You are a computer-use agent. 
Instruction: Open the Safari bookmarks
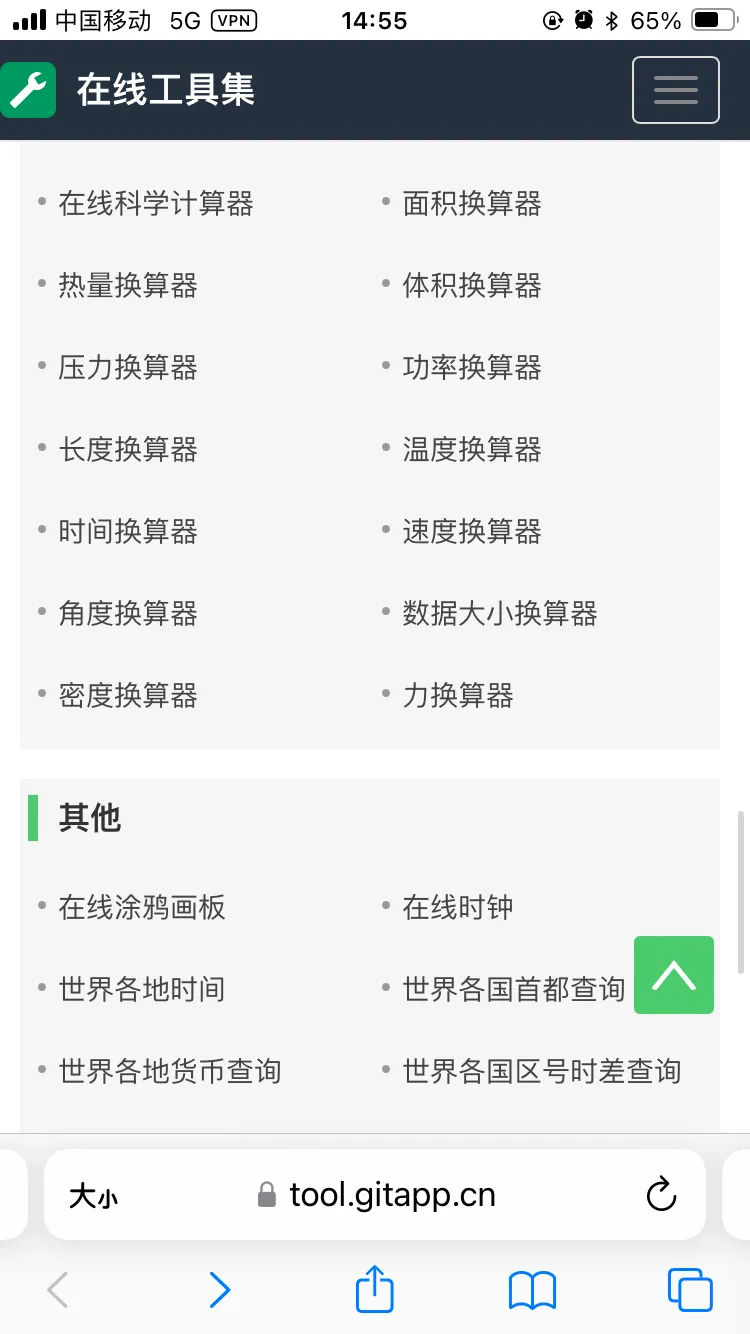[532, 1290]
